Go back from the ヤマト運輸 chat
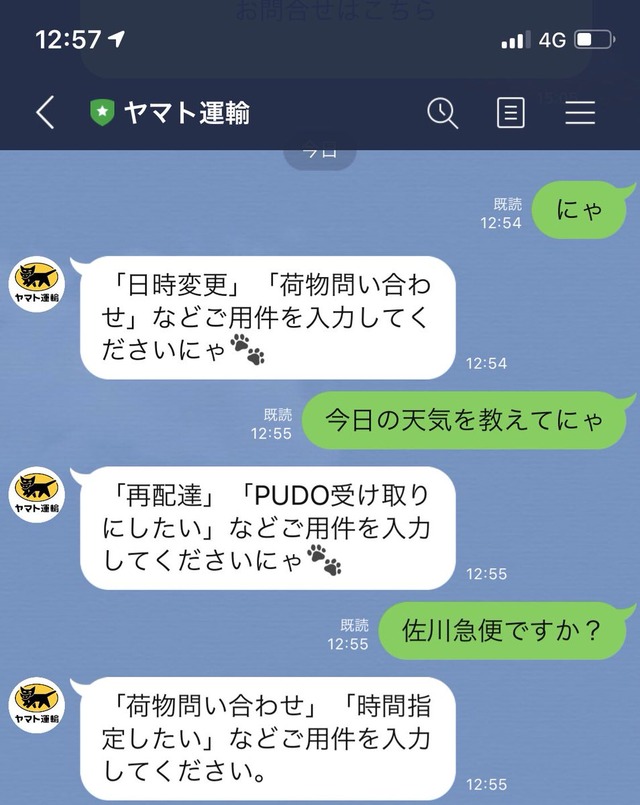This screenshot has width=640, height=805. tap(45, 113)
